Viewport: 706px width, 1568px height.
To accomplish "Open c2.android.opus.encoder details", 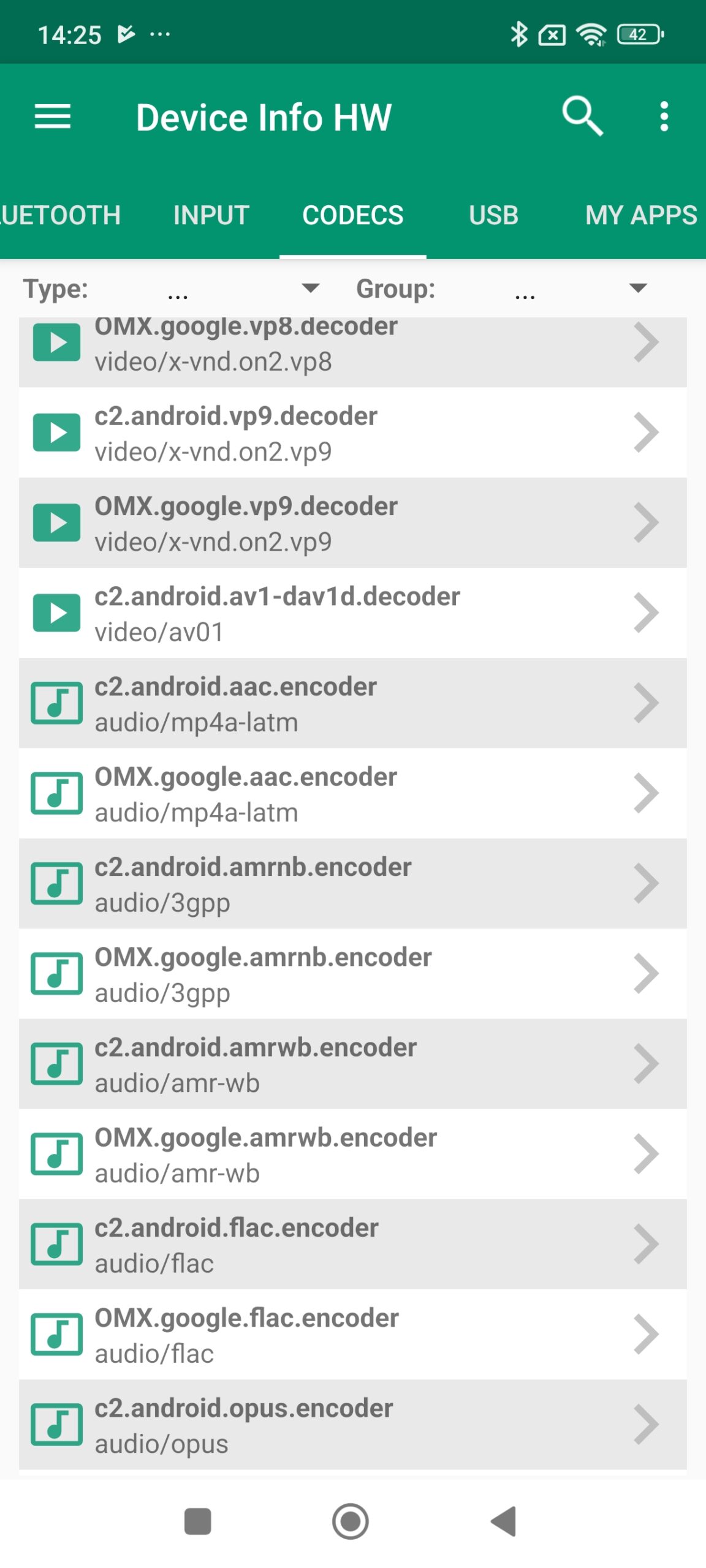I will [352, 1425].
